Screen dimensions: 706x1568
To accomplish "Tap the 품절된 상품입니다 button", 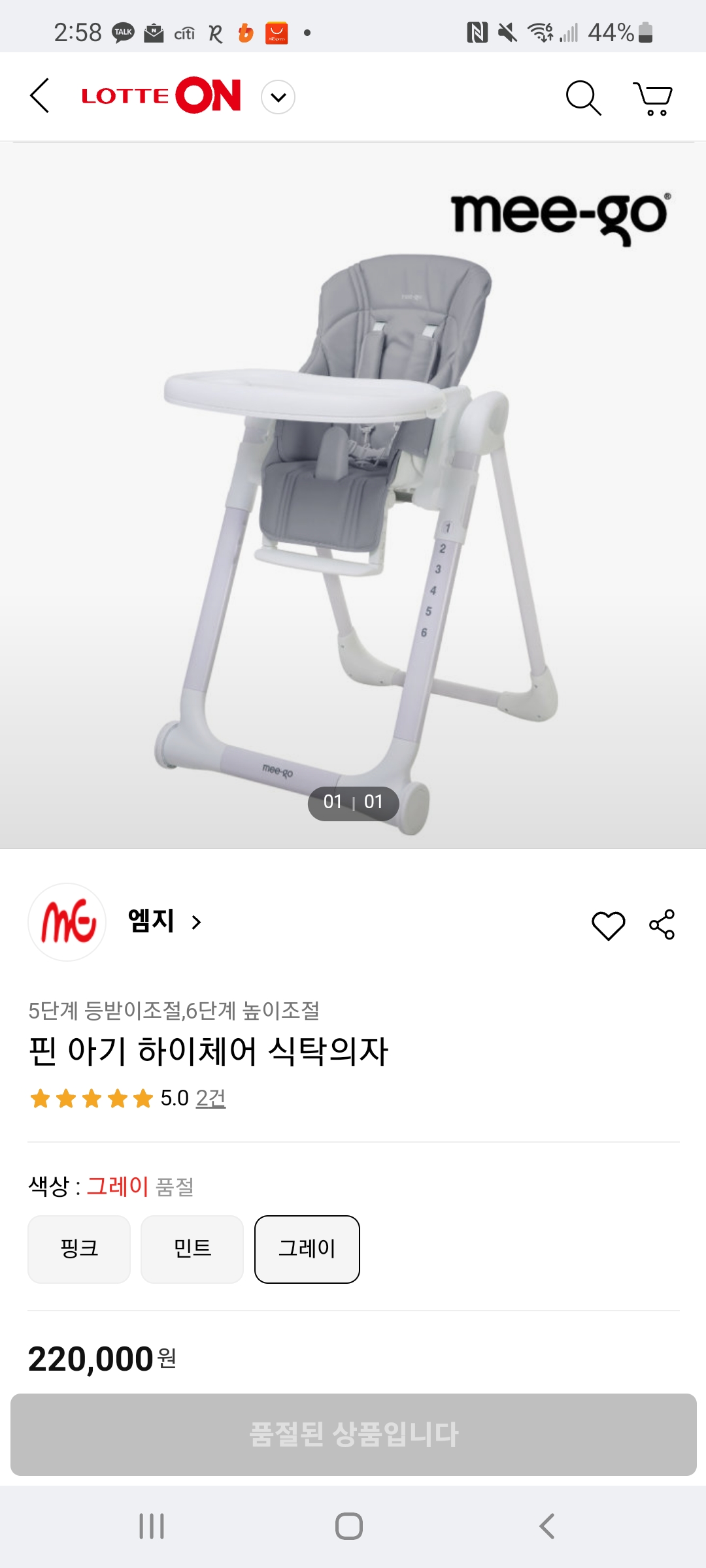I will tap(354, 1435).
